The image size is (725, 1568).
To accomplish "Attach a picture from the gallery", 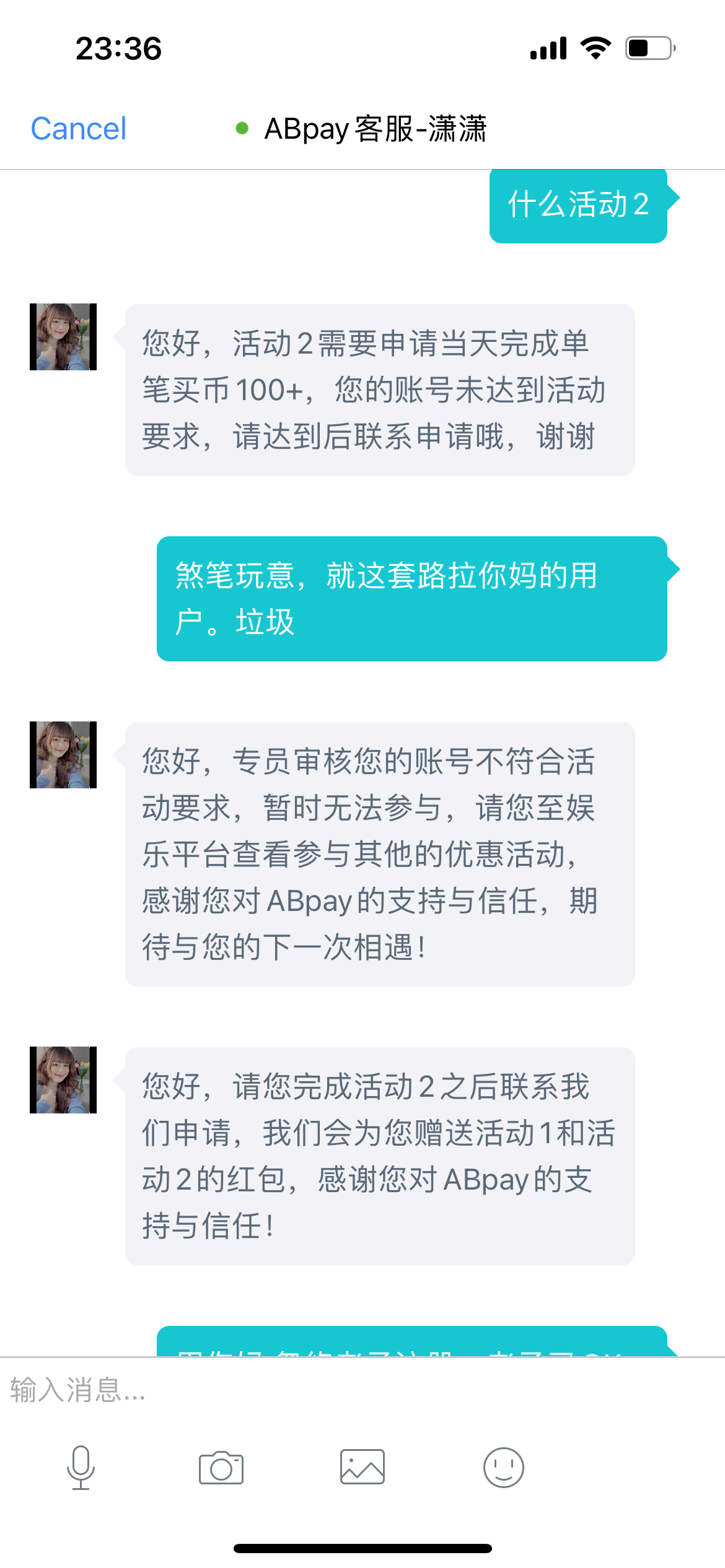I will [x=362, y=1467].
